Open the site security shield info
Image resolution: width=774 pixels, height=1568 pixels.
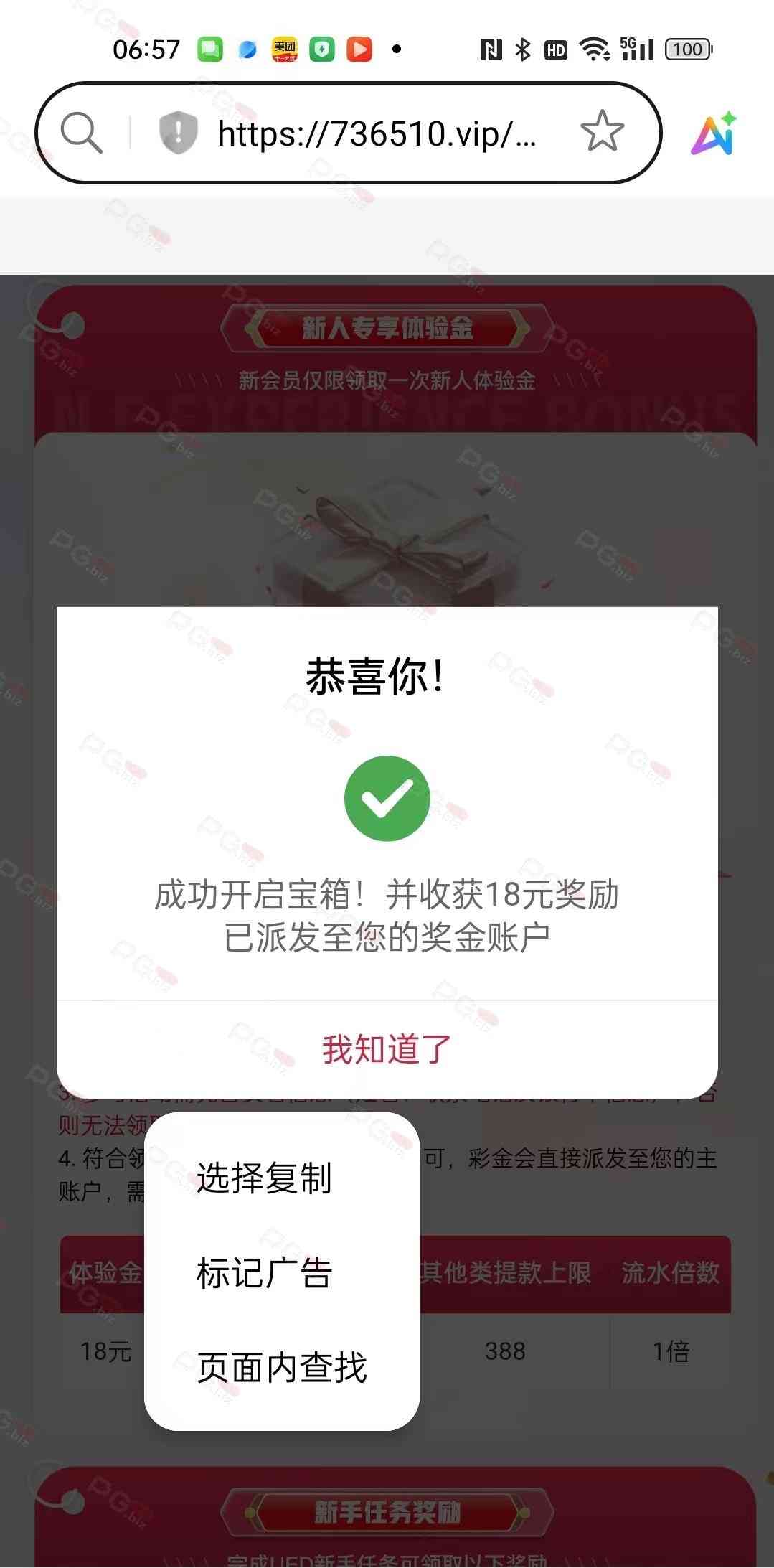pyautogui.click(x=177, y=133)
